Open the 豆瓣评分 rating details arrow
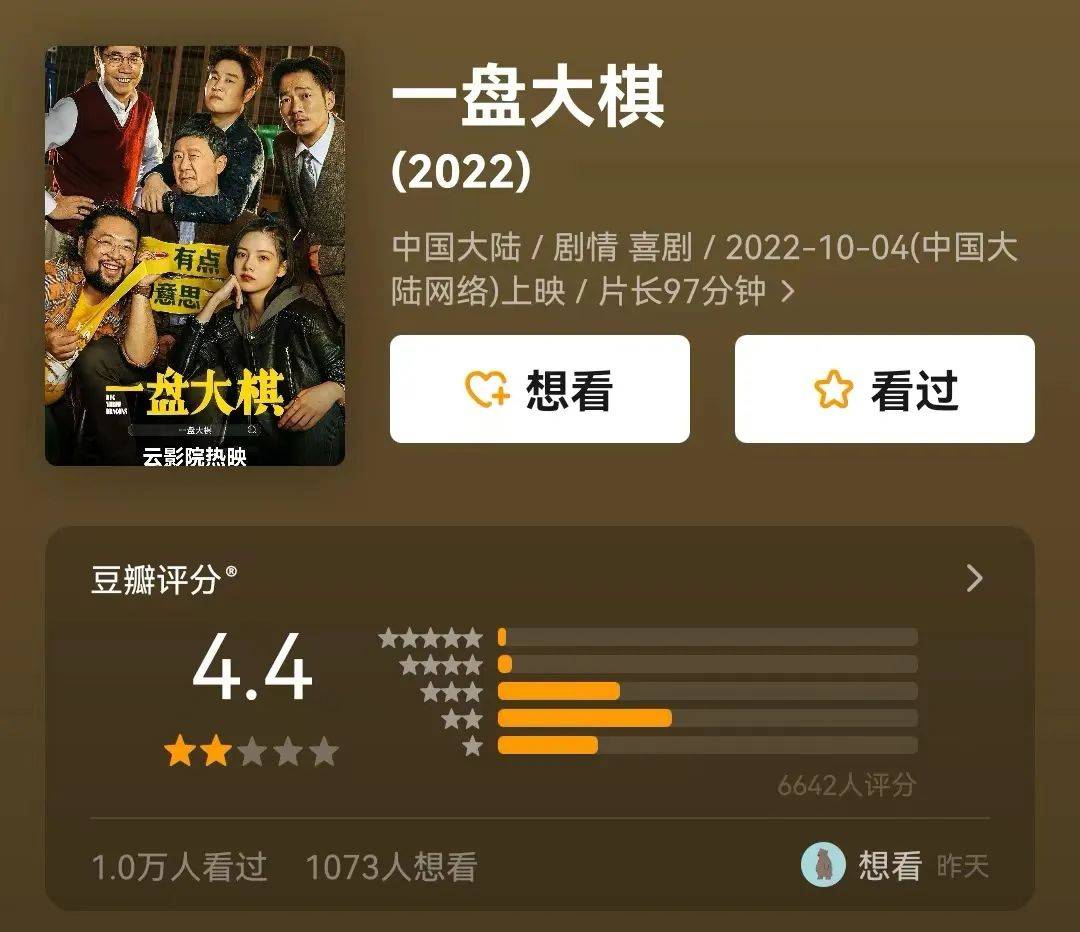Screen dimensions: 1080x932 pyautogui.click(x=974, y=578)
